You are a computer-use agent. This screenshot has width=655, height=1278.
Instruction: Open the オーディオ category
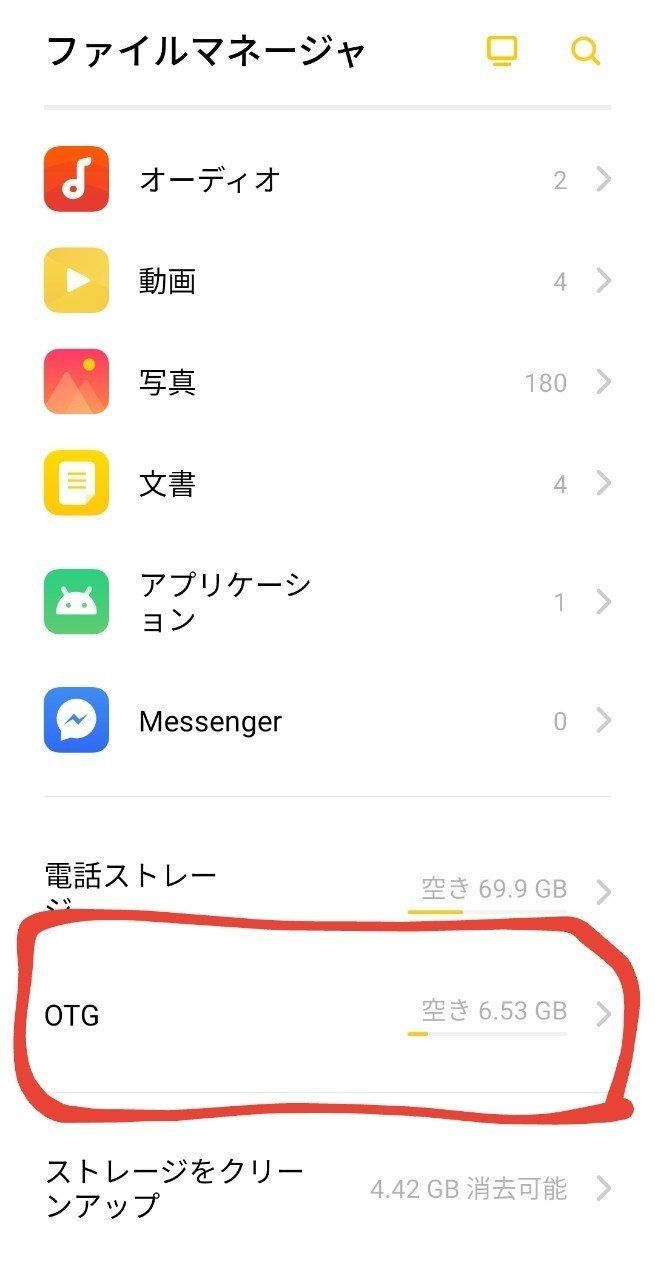[327, 180]
